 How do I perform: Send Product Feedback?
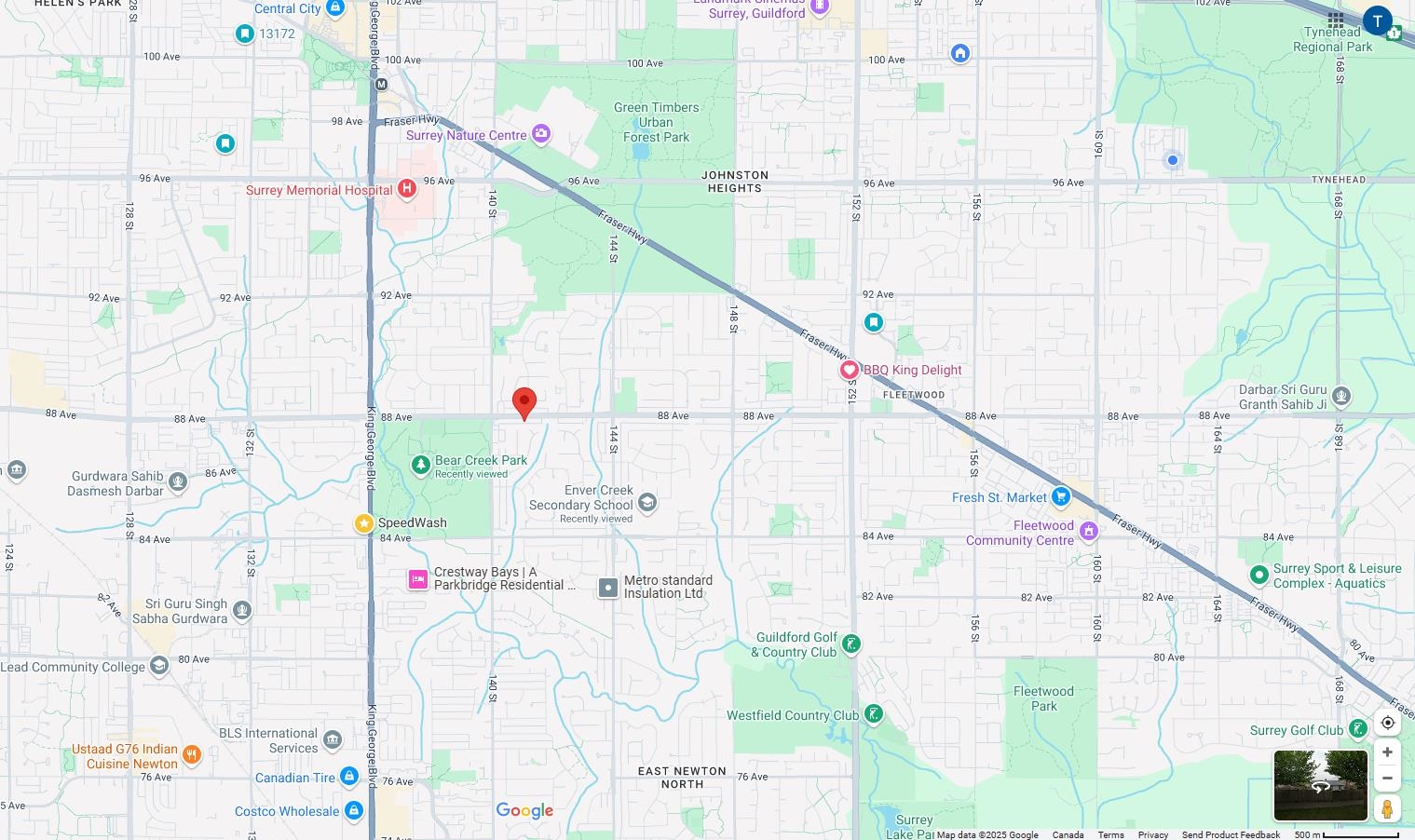(1231, 834)
